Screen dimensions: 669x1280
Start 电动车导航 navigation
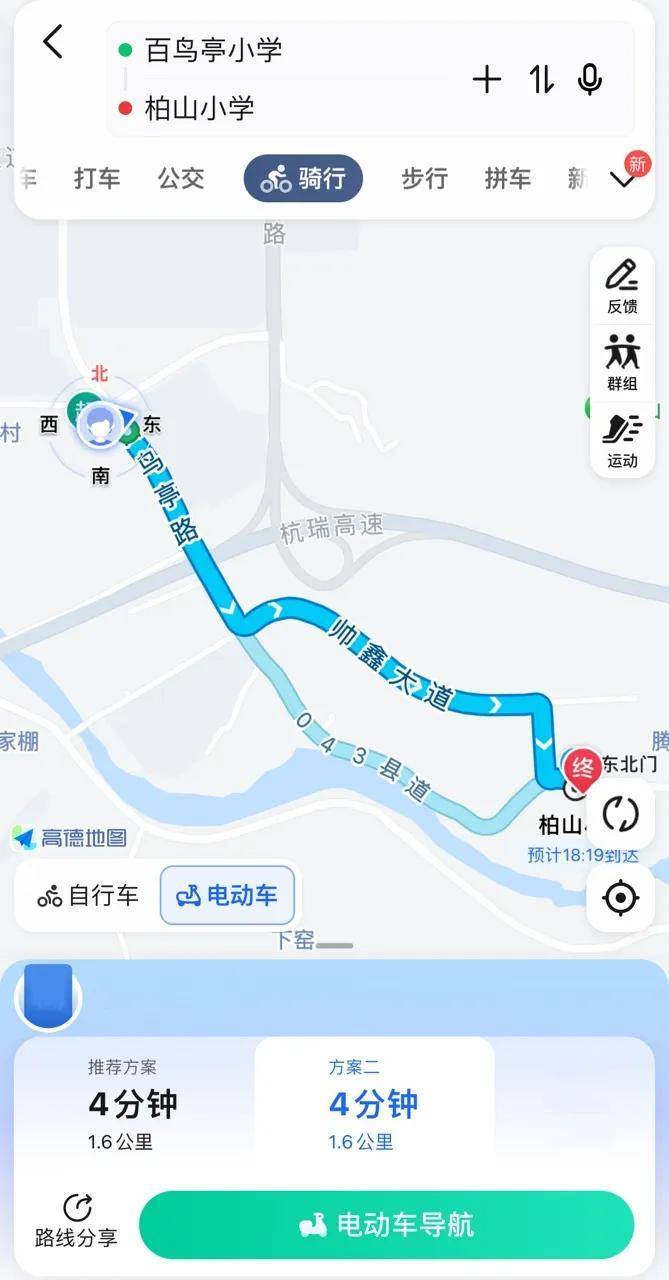point(386,1225)
